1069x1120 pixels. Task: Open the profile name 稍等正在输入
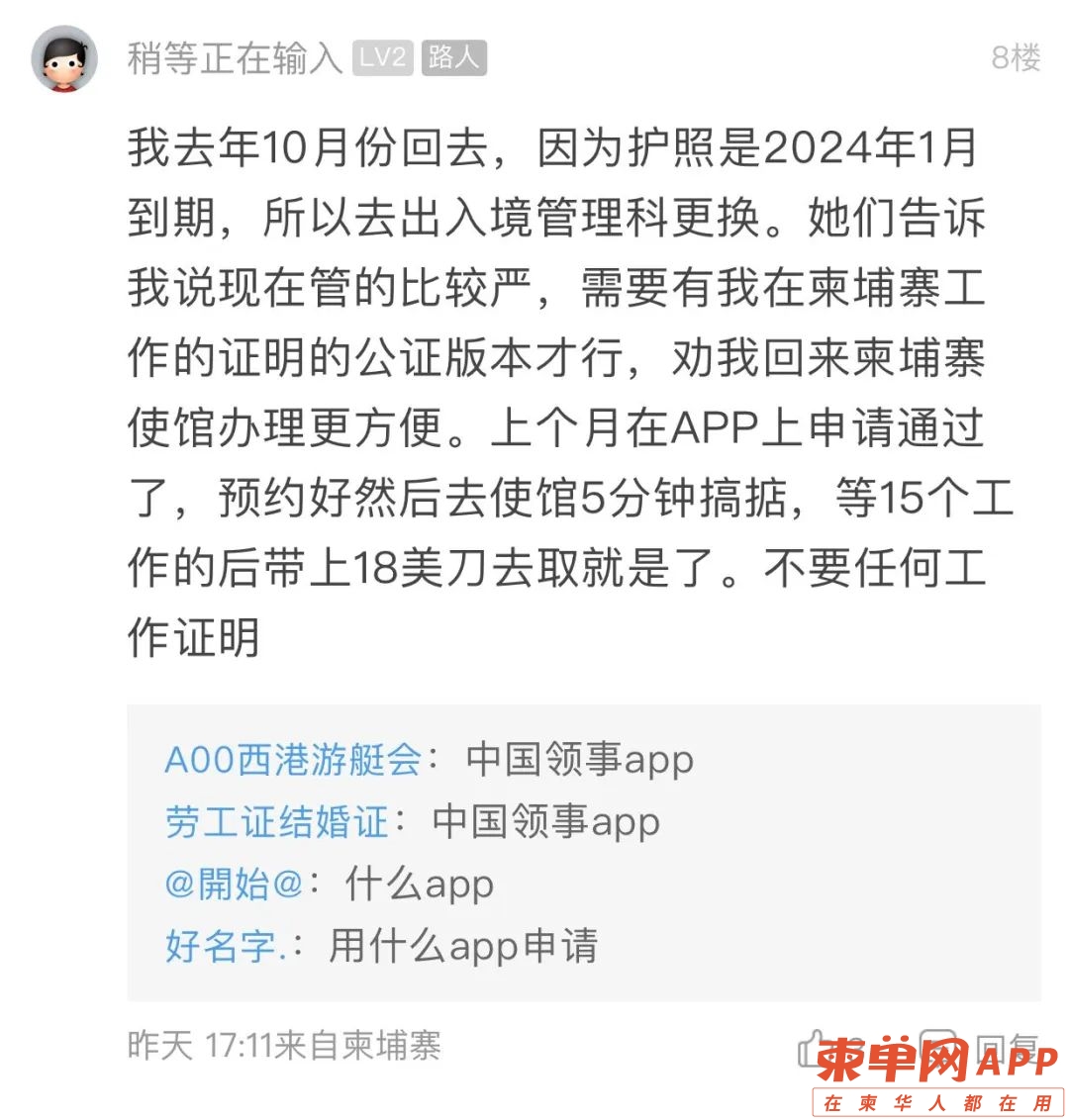234,58
